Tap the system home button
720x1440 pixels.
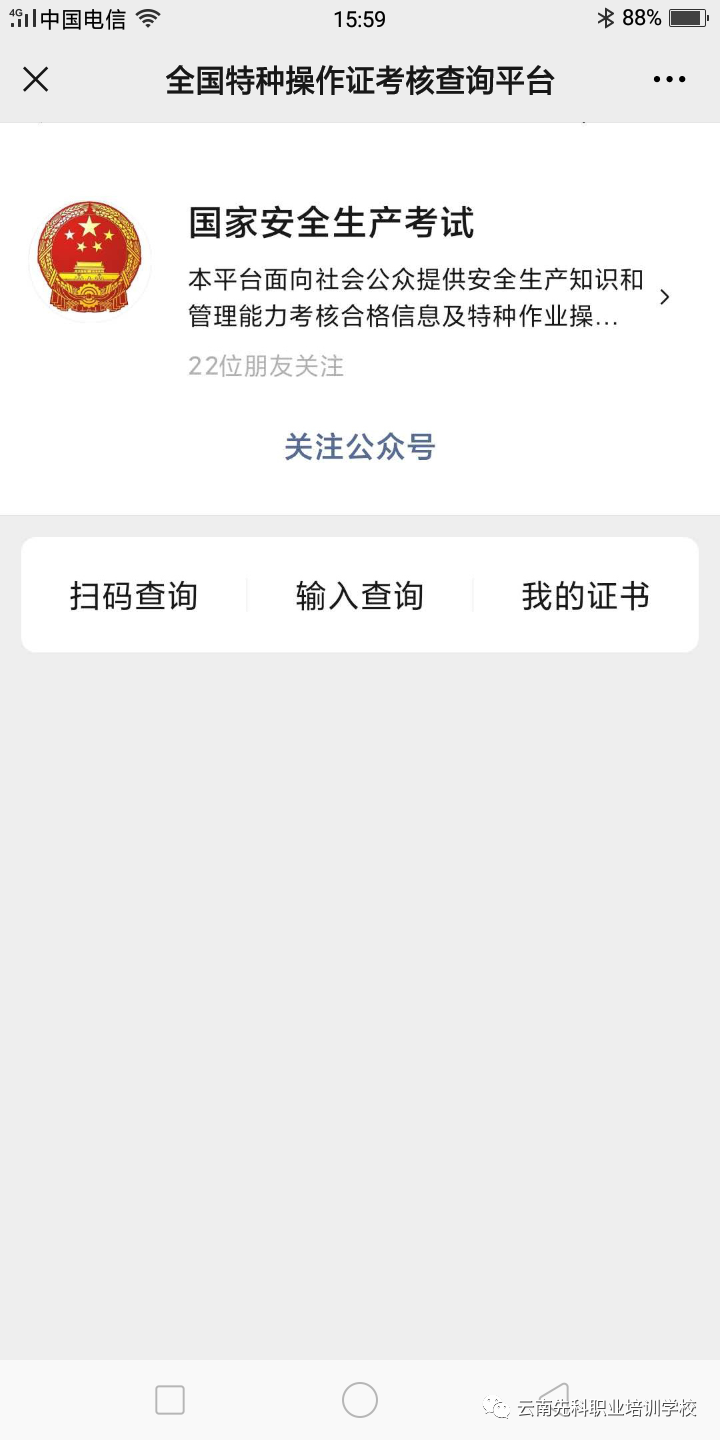coord(360,1400)
